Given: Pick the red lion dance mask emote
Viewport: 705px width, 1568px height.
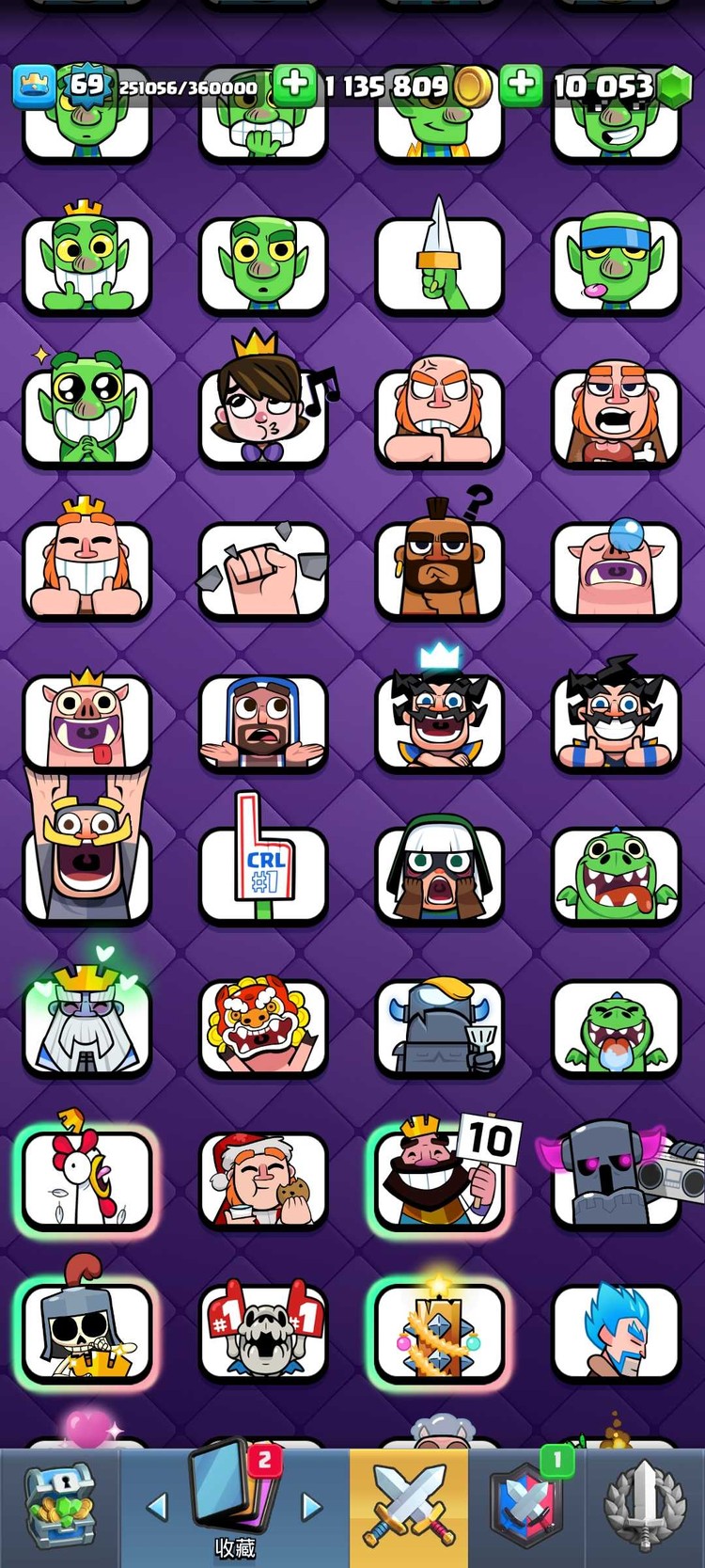Looking at the screenshot, I should click(263, 1025).
